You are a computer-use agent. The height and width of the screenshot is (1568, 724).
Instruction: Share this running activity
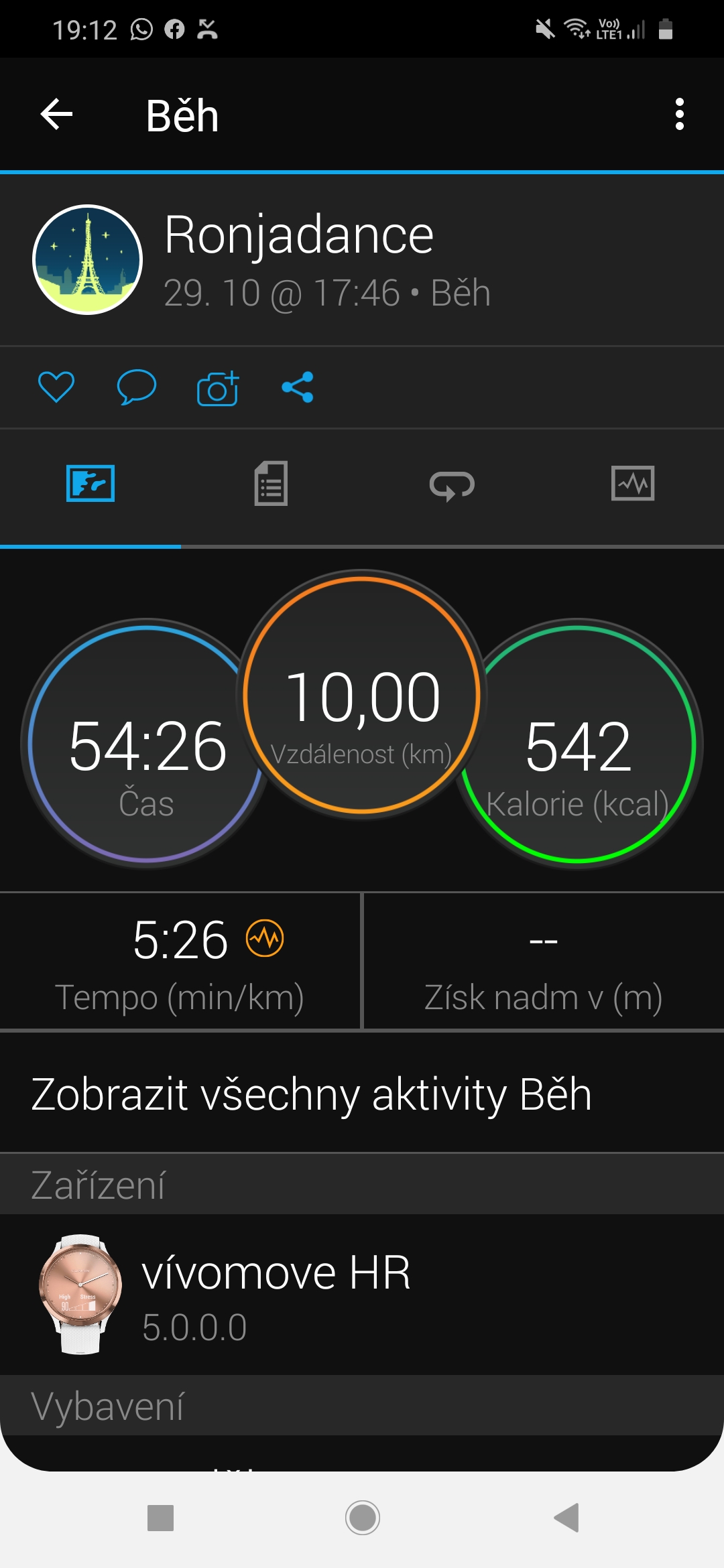click(x=298, y=387)
